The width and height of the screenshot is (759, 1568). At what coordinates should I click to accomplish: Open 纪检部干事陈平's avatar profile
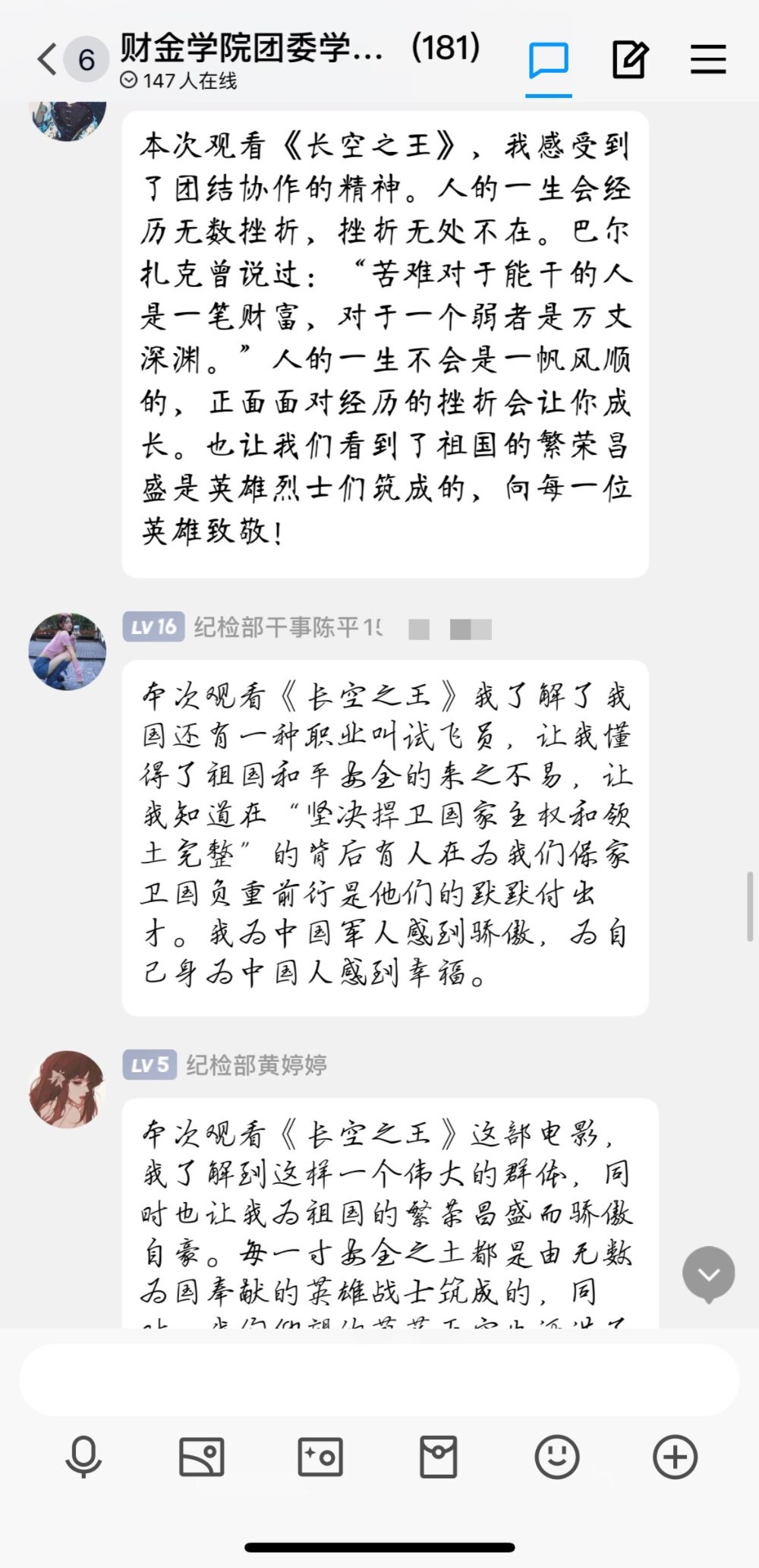[67, 651]
